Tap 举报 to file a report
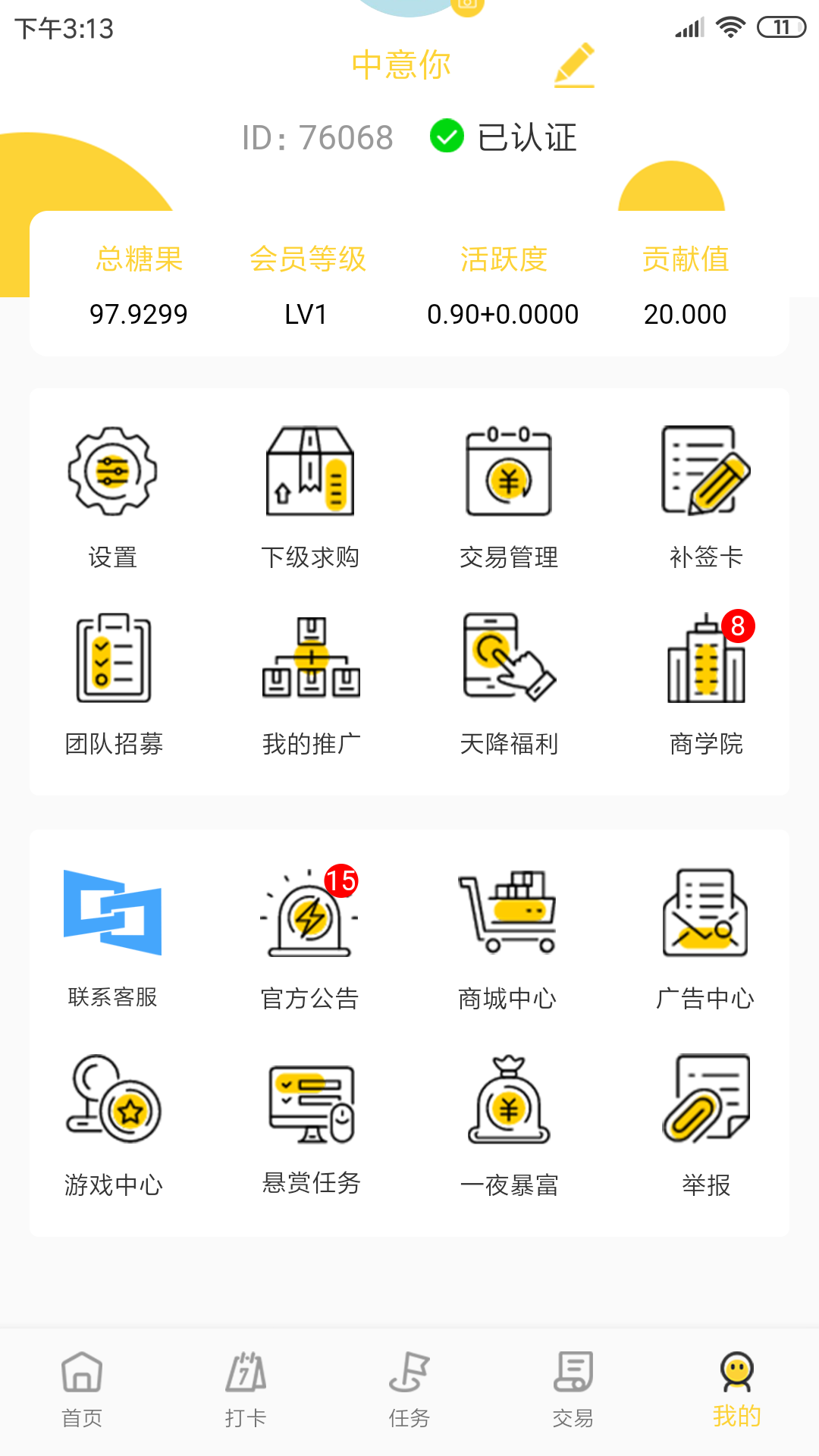The image size is (819, 1456). (706, 1124)
